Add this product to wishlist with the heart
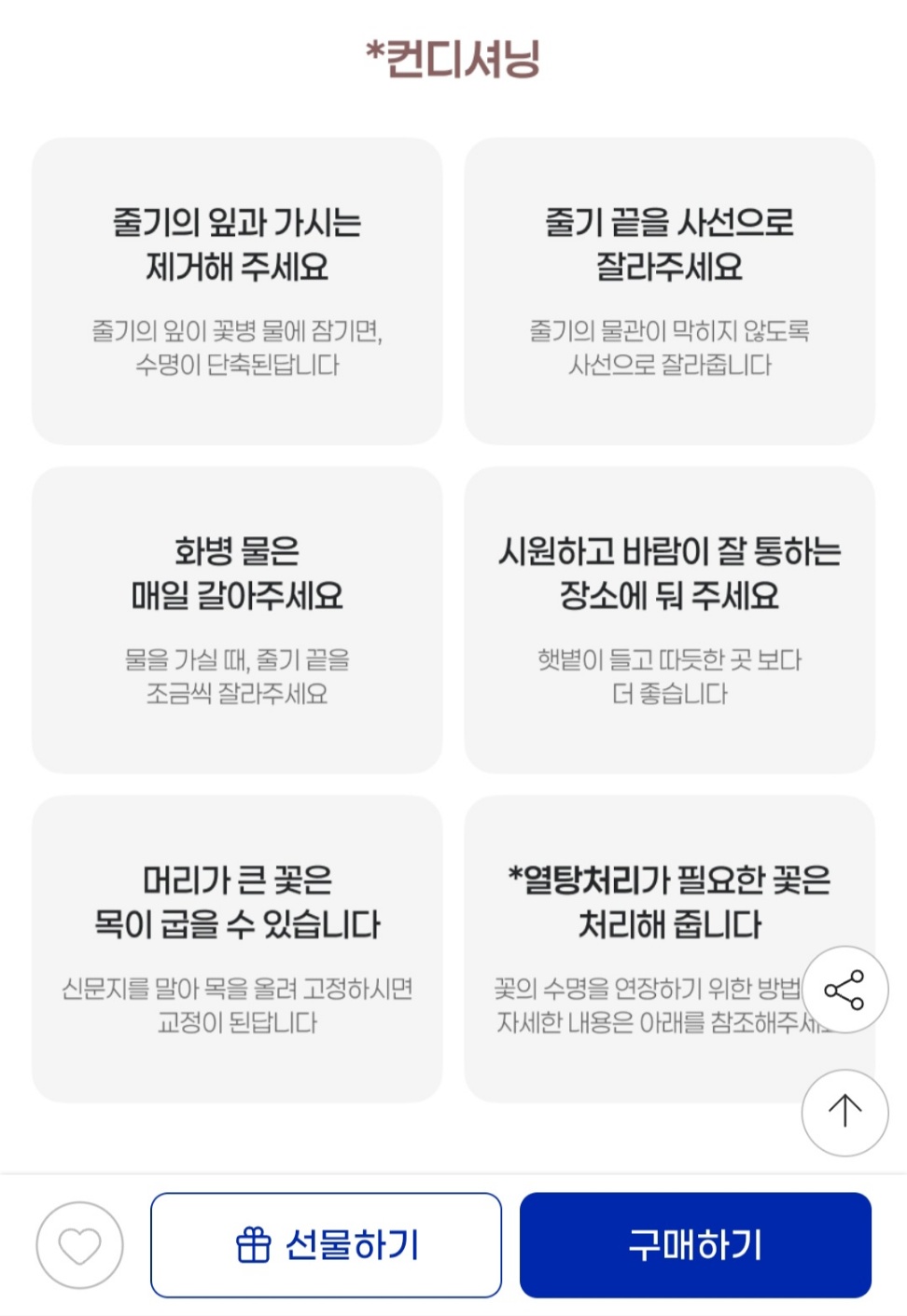Screen dimensions: 907x1316 click(x=79, y=1245)
